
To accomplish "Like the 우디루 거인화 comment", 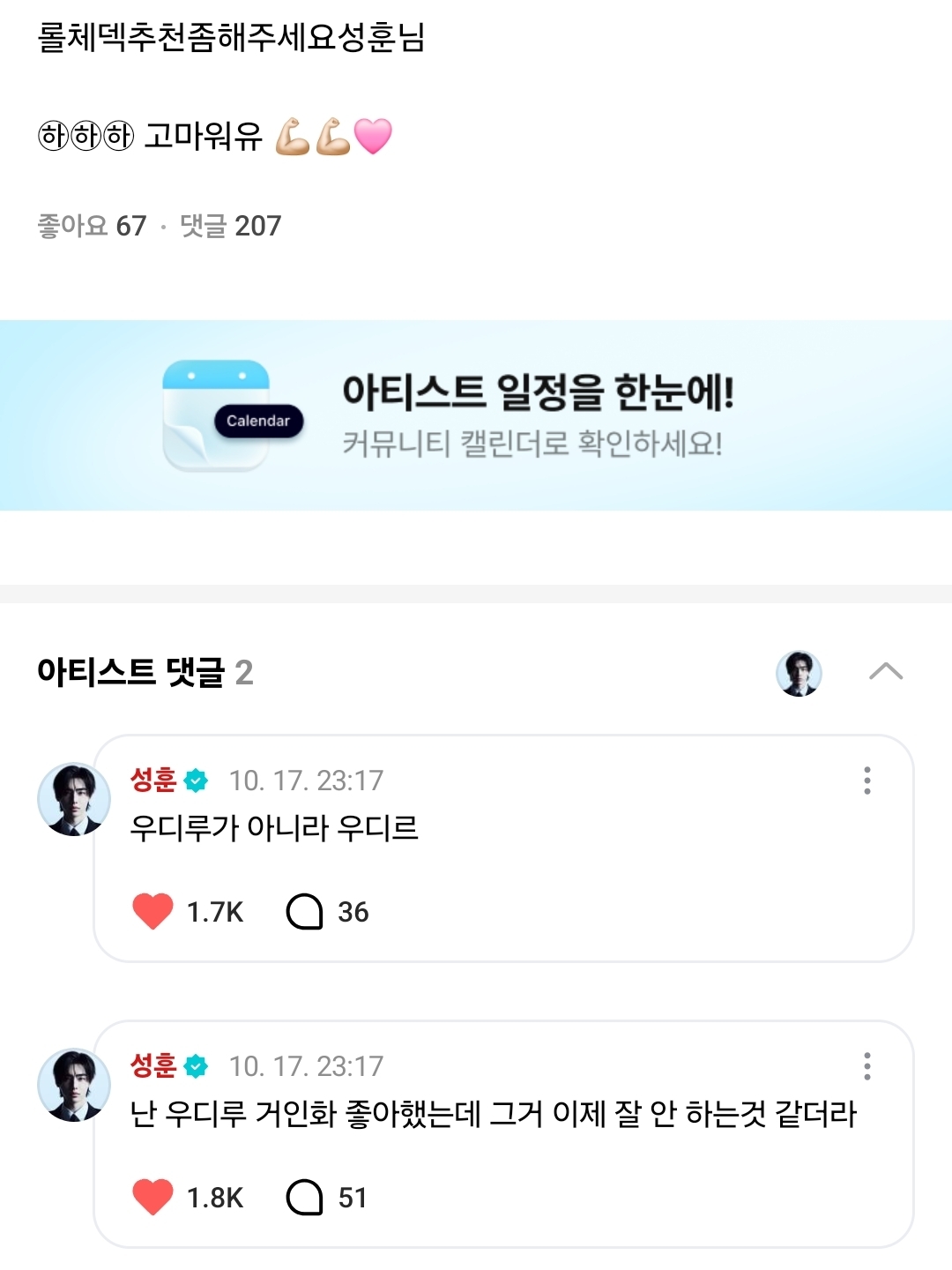I will coord(153,1197).
